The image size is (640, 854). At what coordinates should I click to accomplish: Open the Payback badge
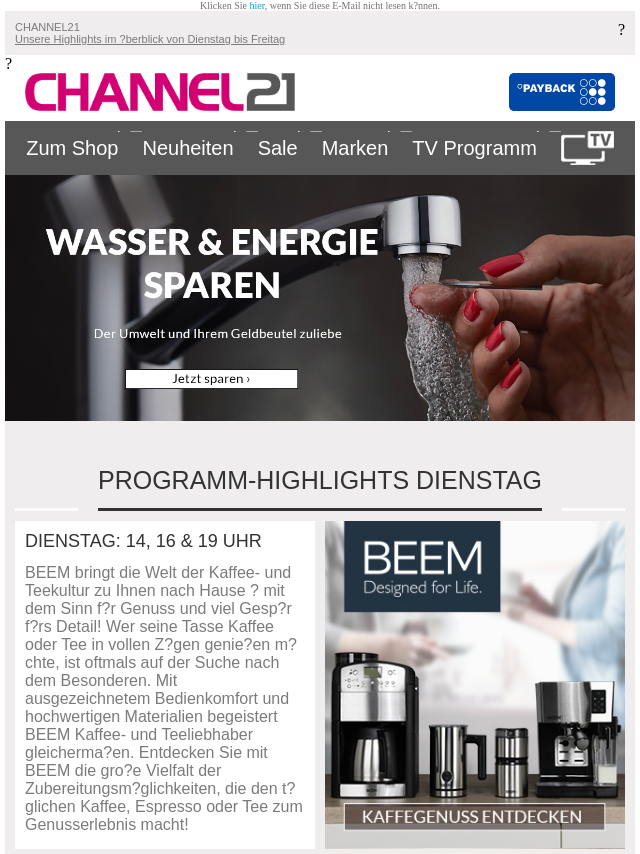(x=561, y=92)
